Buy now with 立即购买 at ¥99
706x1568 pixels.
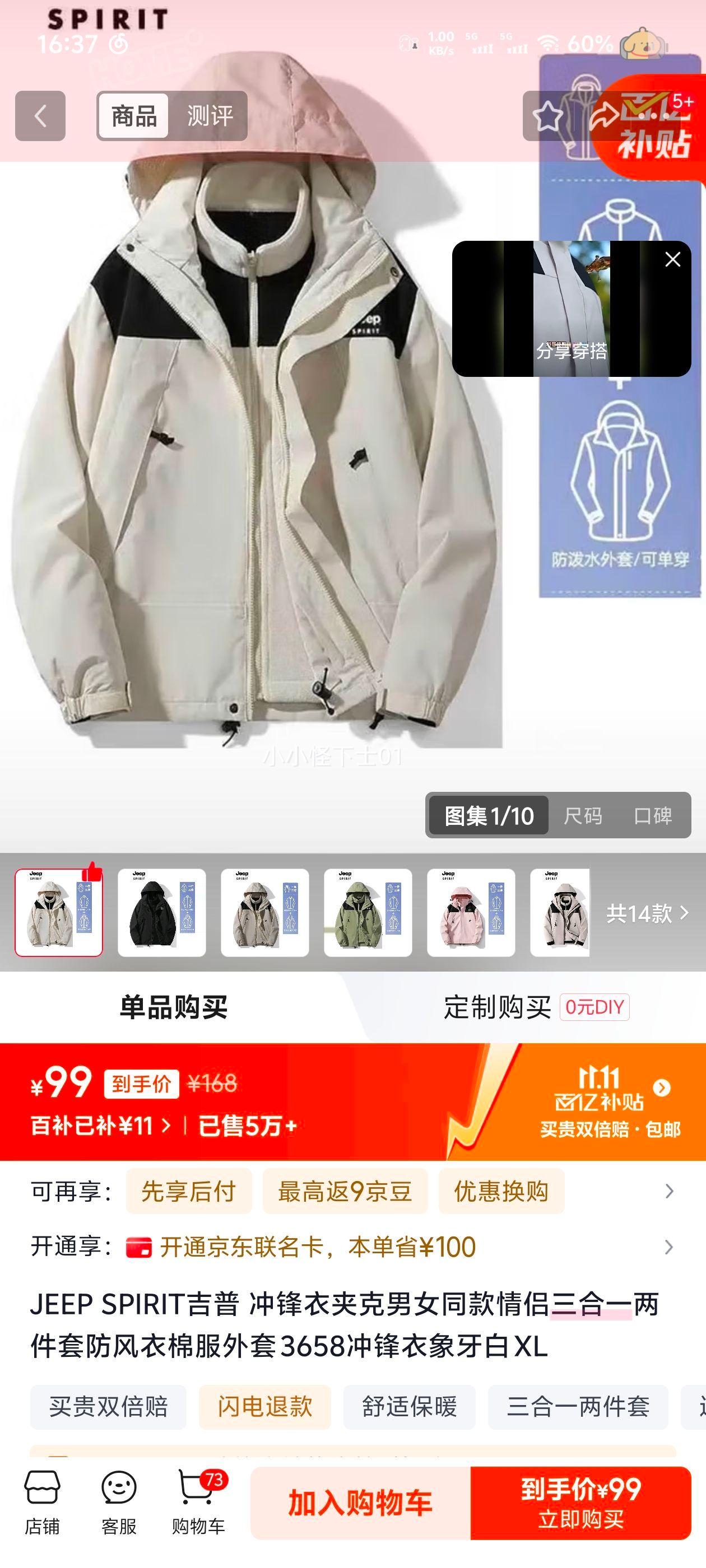coord(580,1503)
